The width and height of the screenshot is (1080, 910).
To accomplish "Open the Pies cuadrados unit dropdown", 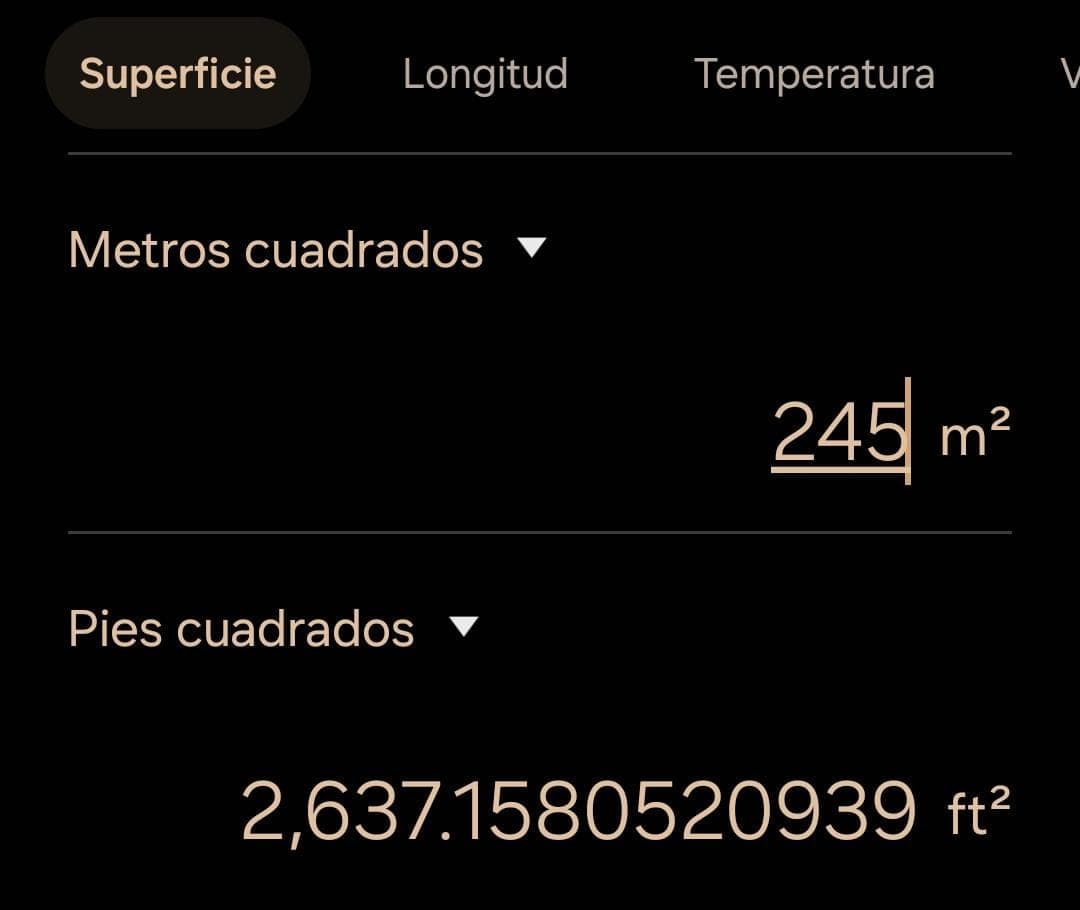I will click(x=273, y=629).
